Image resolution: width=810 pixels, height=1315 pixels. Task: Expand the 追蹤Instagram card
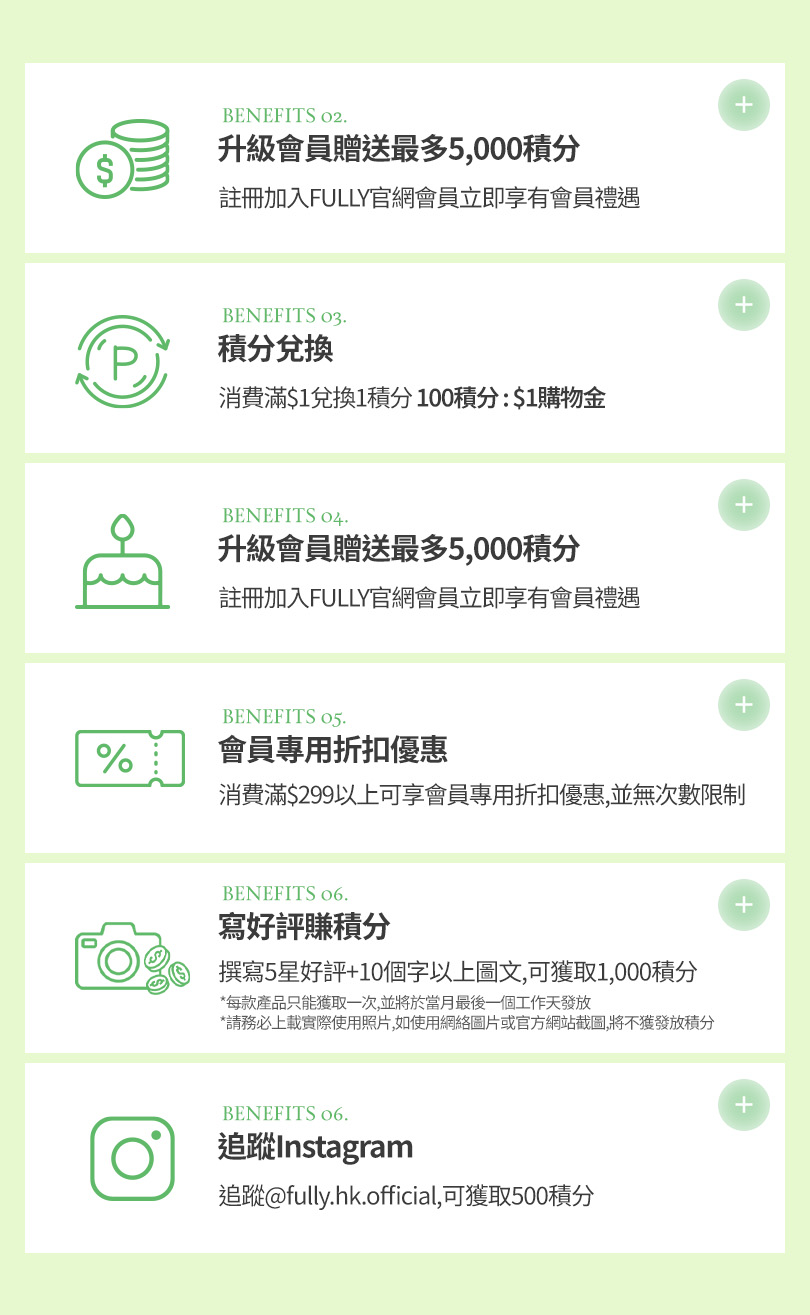click(744, 1105)
